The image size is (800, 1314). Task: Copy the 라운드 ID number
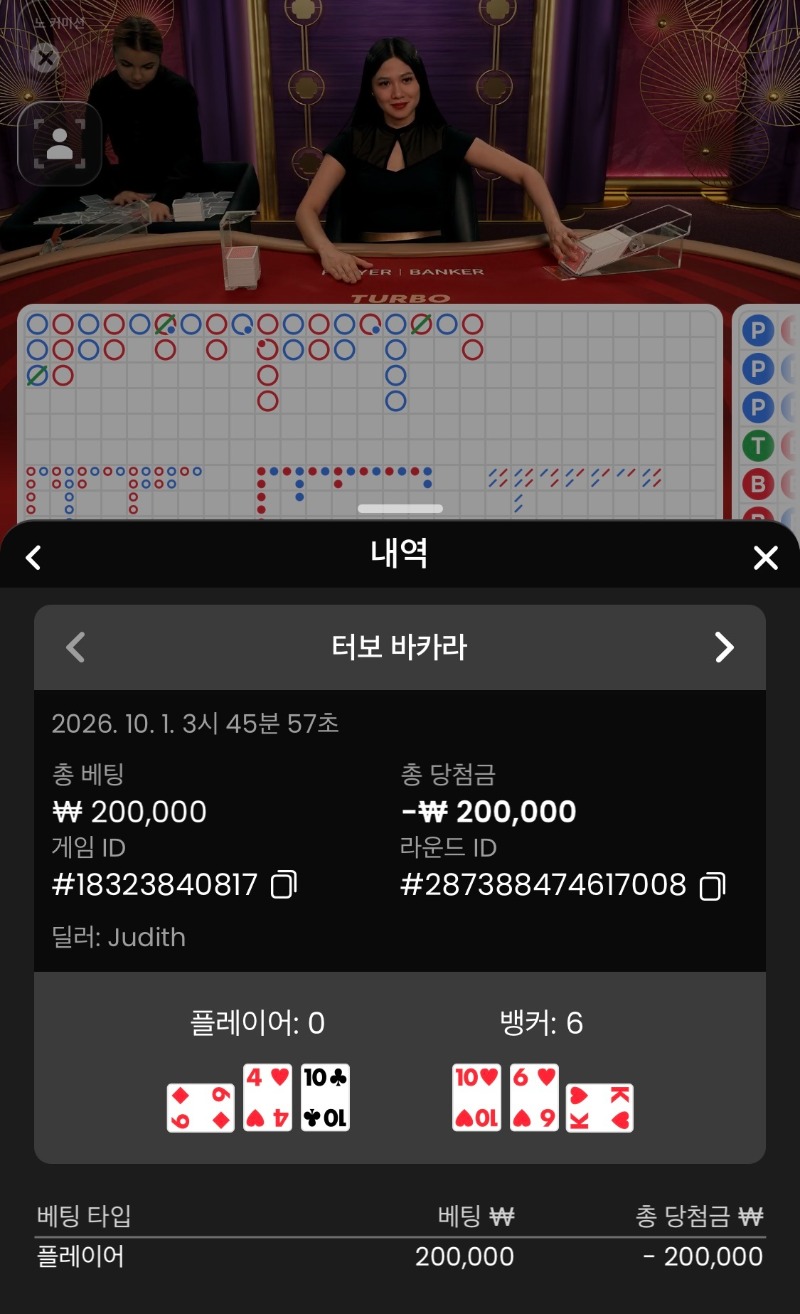pos(712,885)
